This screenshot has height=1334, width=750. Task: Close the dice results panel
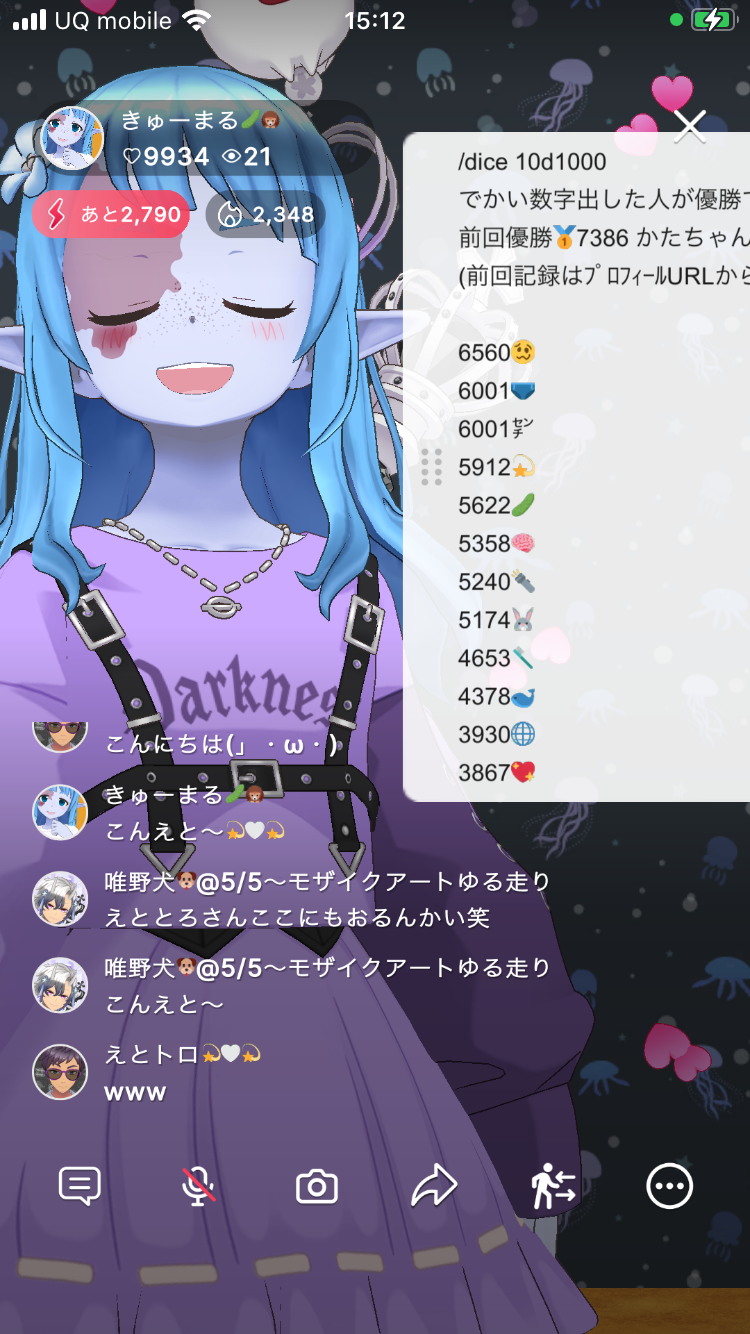point(690,126)
